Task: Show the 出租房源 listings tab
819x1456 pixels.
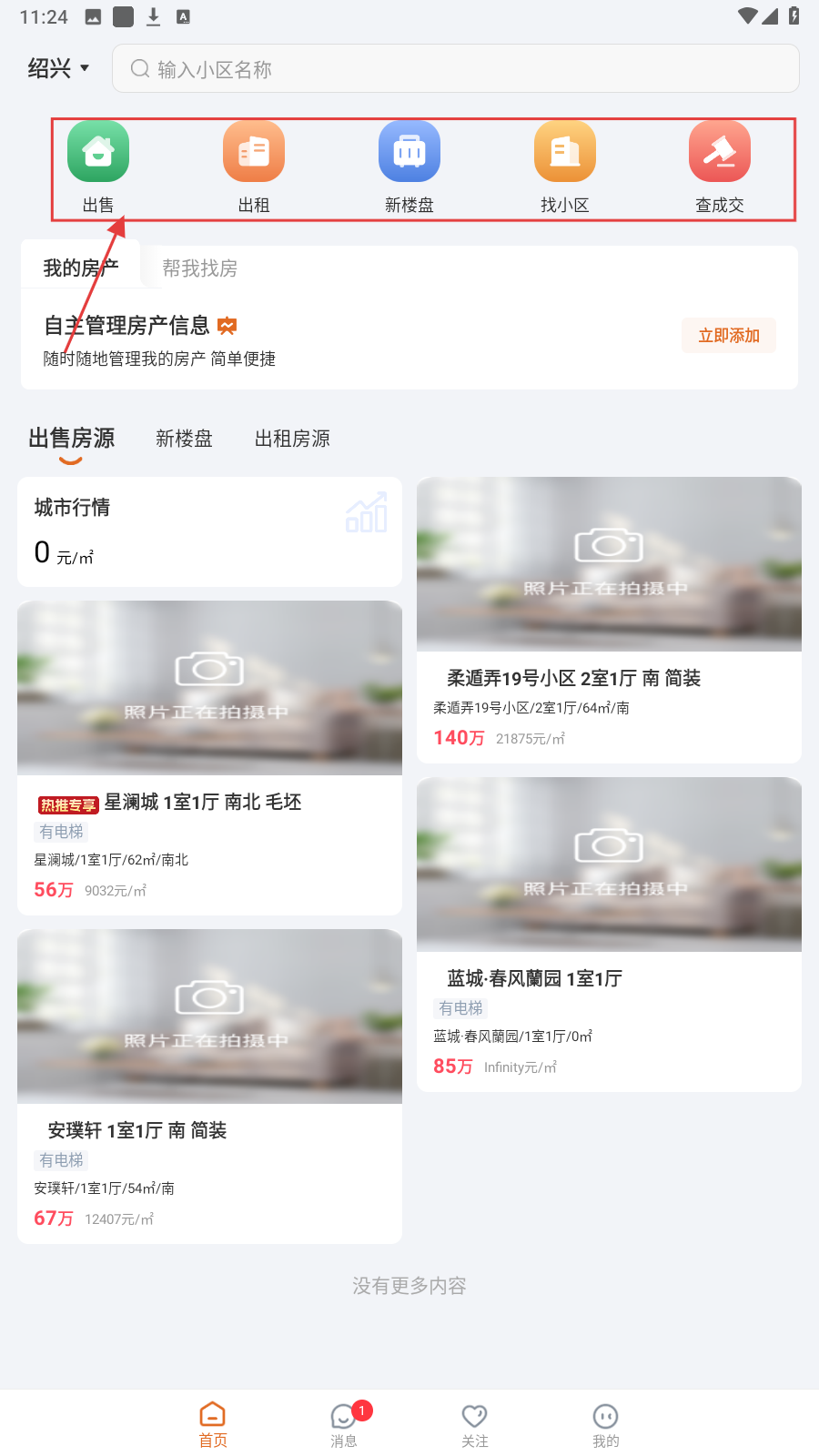Action: pyautogui.click(x=292, y=439)
